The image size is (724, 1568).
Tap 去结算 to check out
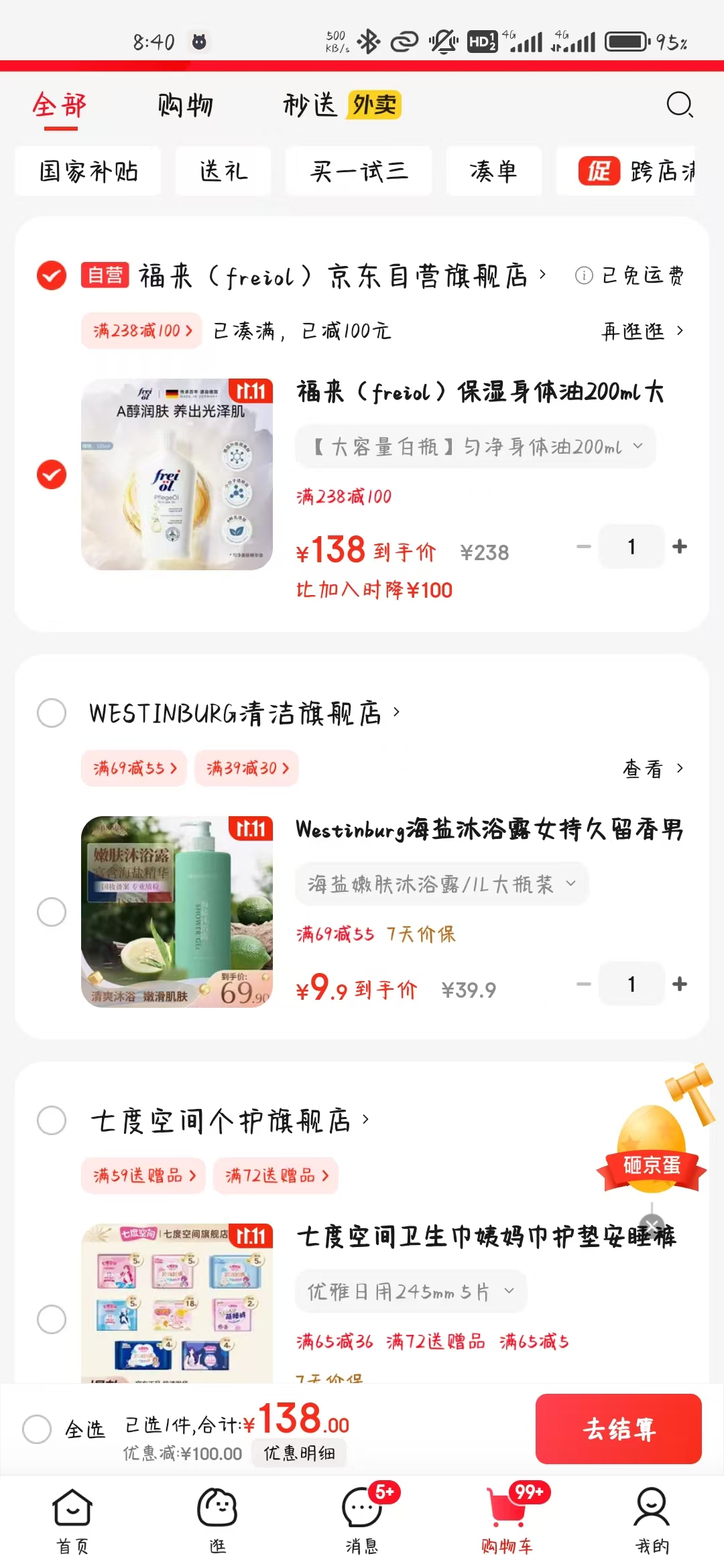tap(618, 1429)
